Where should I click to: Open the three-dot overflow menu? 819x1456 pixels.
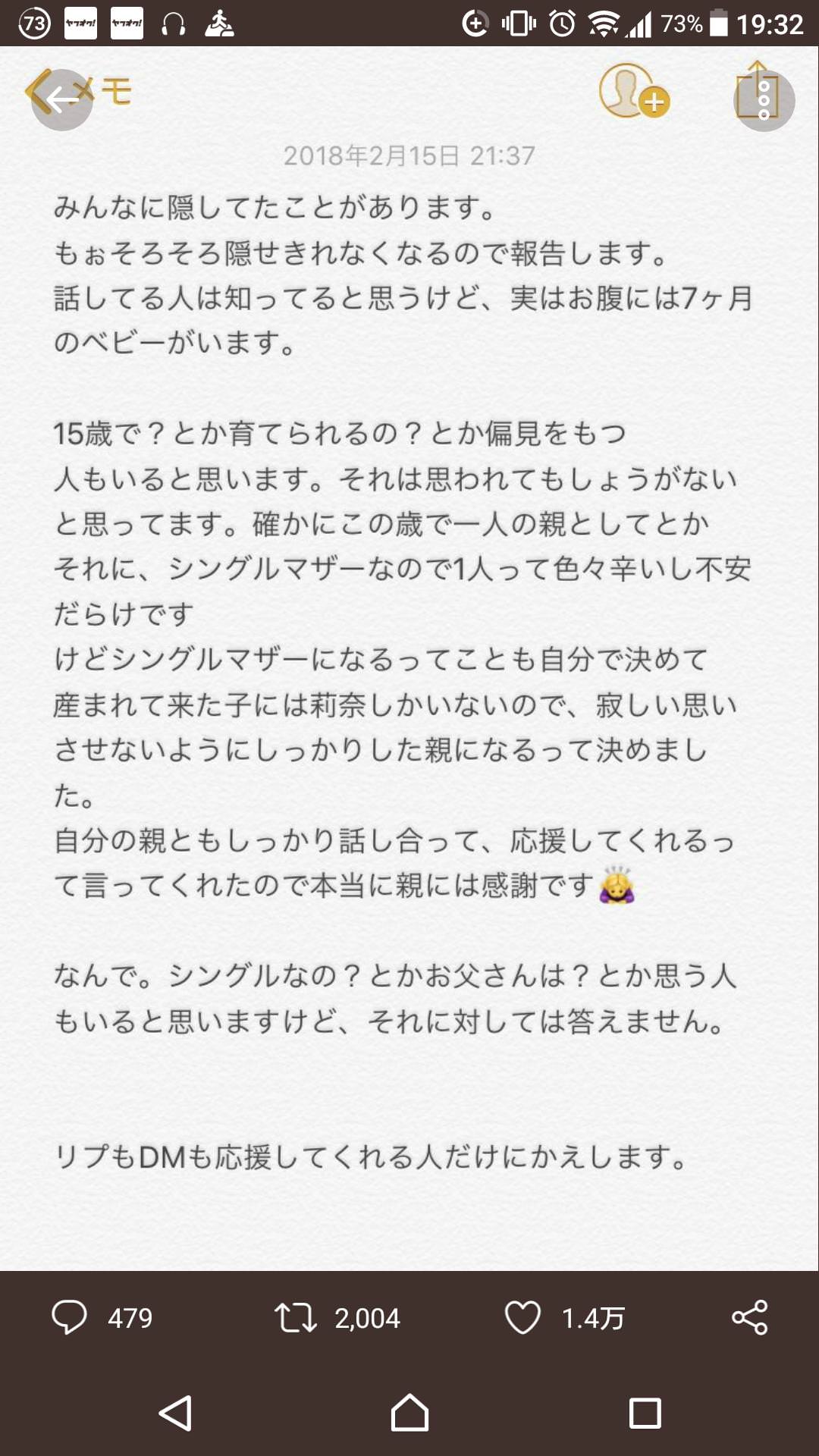coord(764,101)
